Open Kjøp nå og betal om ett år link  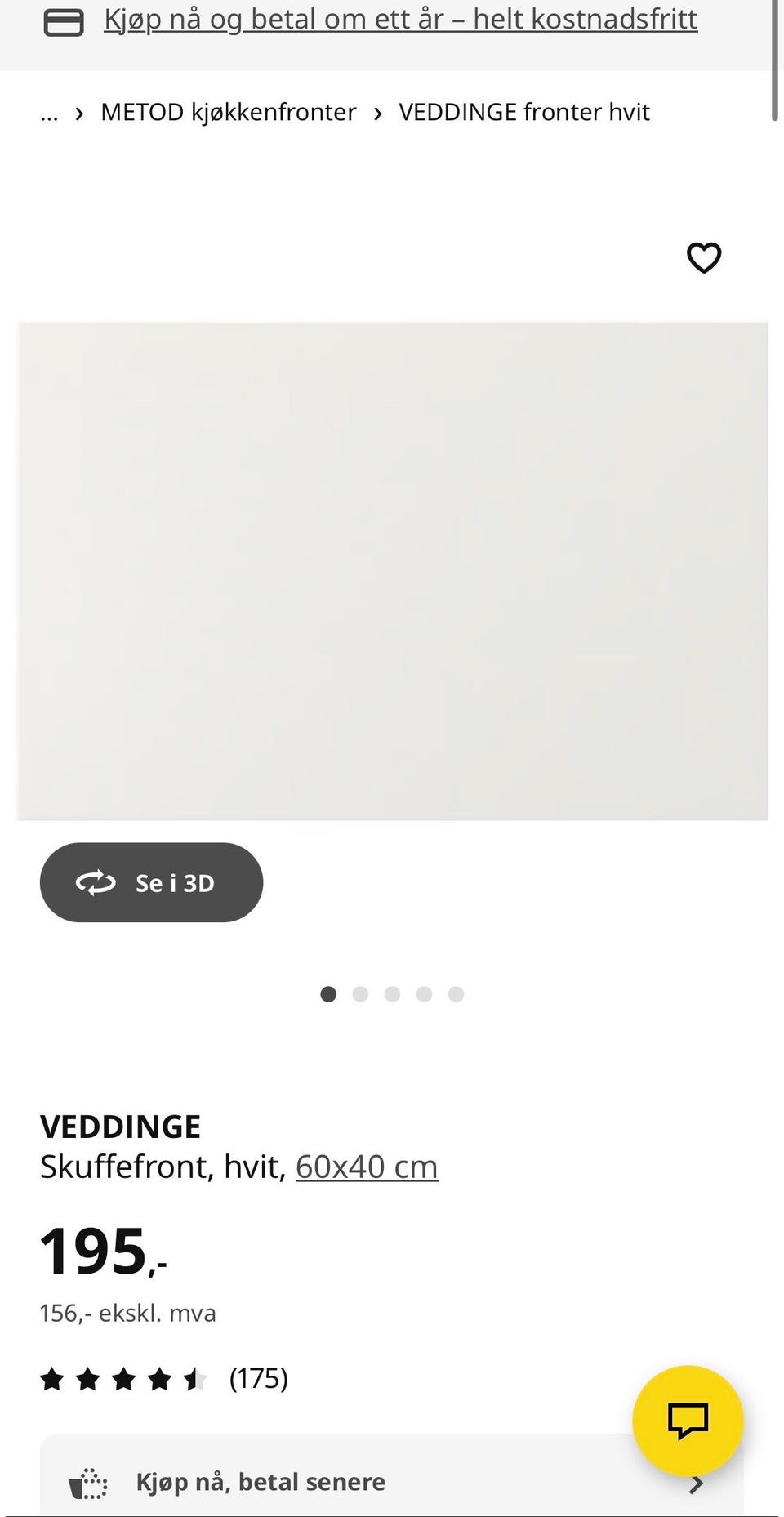(x=400, y=18)
